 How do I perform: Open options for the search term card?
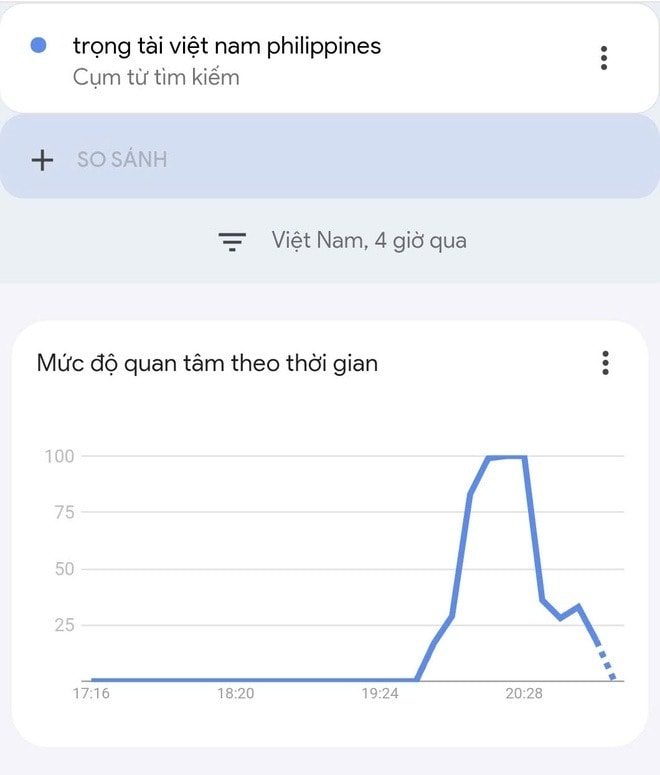[604, 58]
